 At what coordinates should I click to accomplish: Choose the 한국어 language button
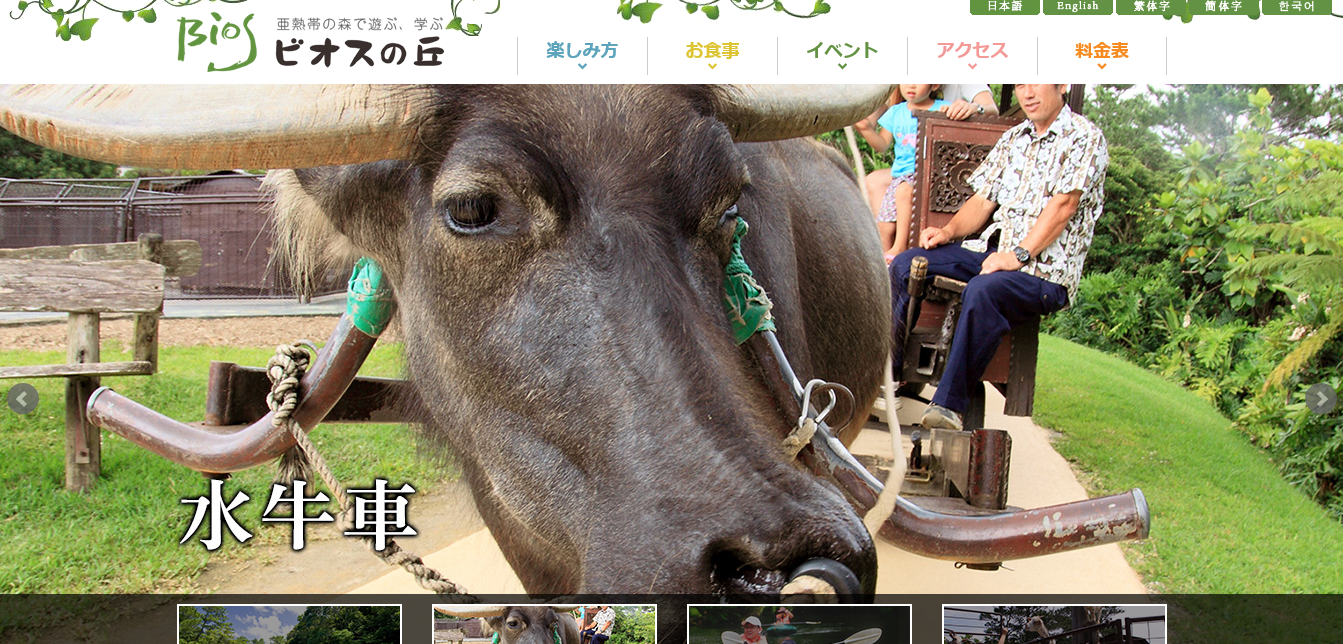click(1296, 7)
